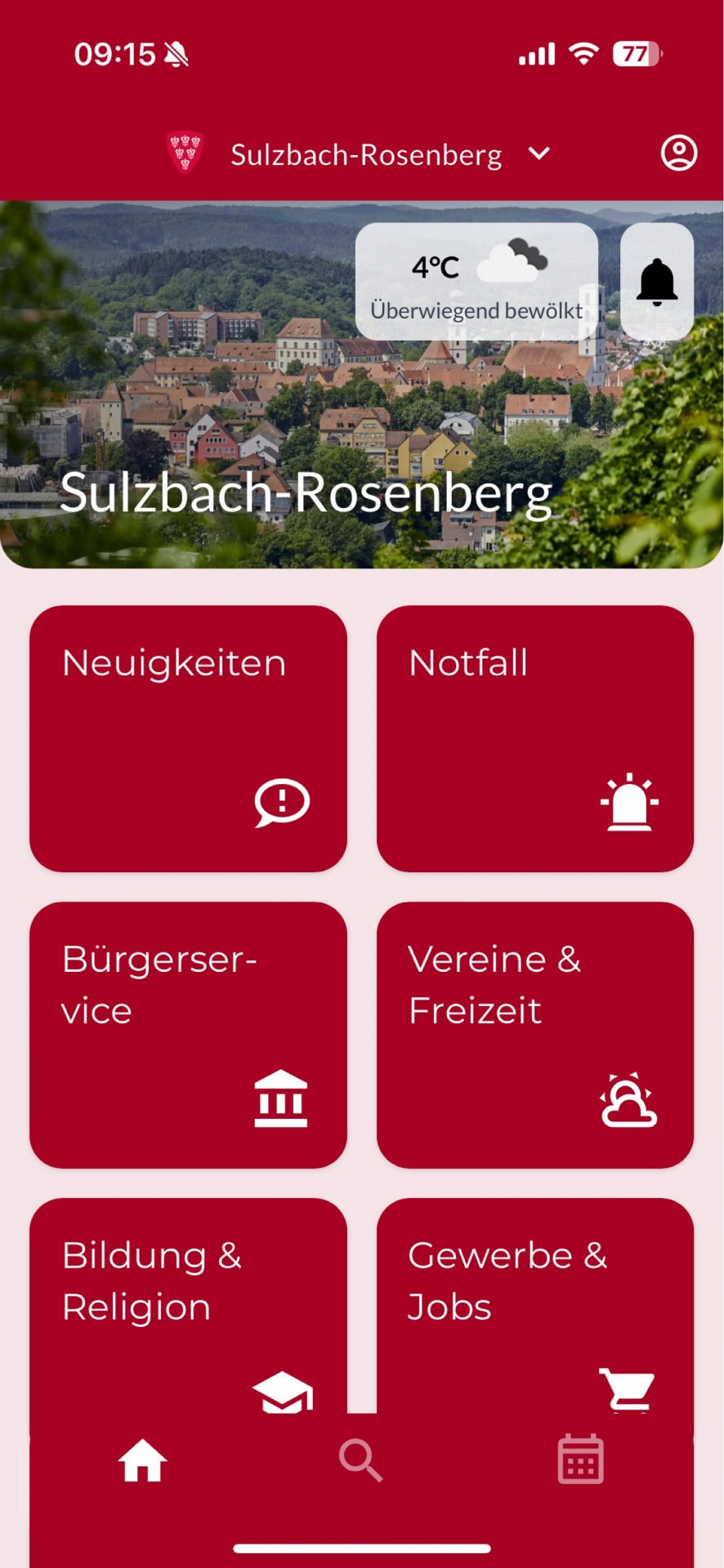This screenshot has height=1568, width=724.
Task: Open the Neuigkeiten tile
Action: coord(188,738)
